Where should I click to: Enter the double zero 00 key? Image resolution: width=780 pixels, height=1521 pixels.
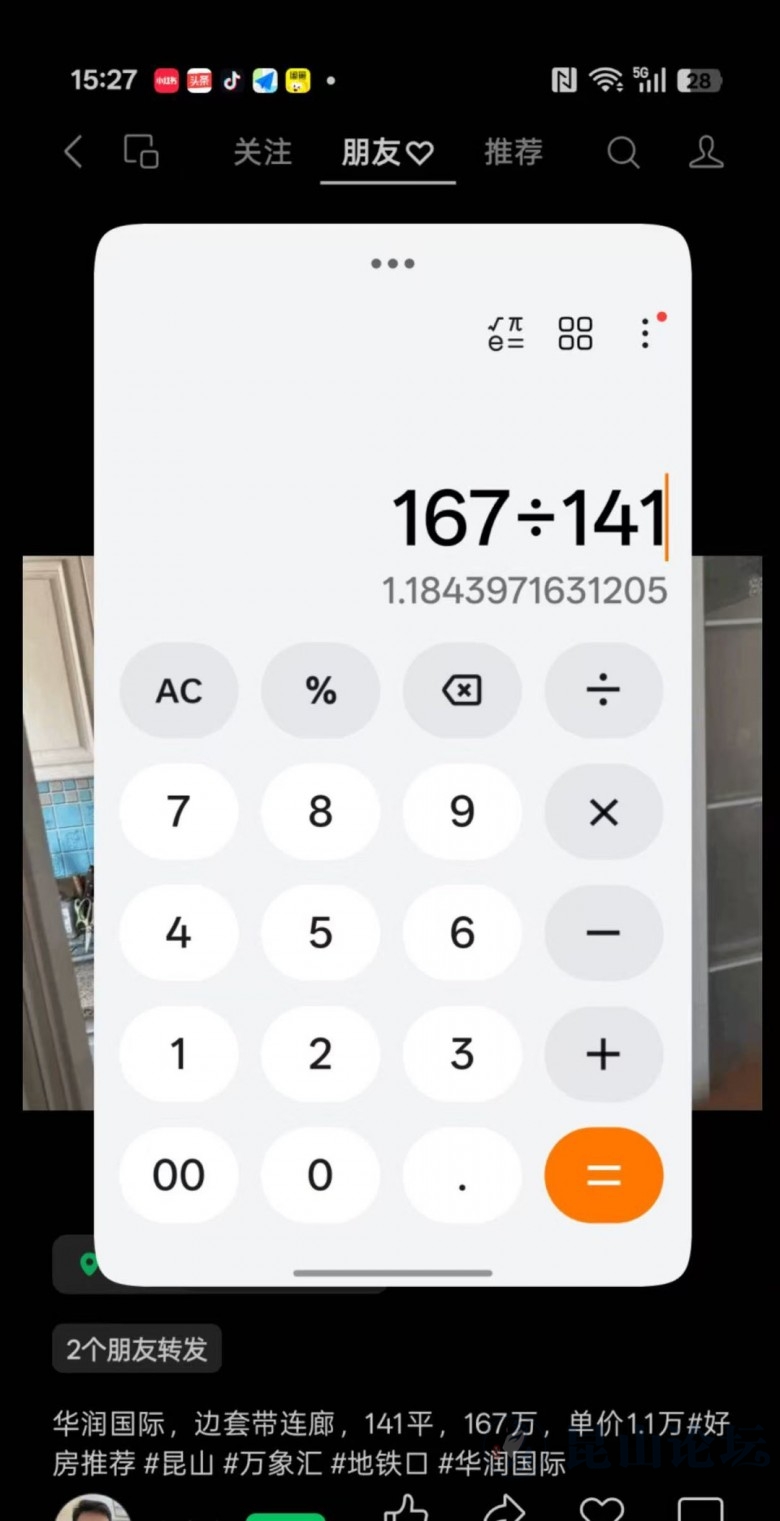click(179, 1175)
